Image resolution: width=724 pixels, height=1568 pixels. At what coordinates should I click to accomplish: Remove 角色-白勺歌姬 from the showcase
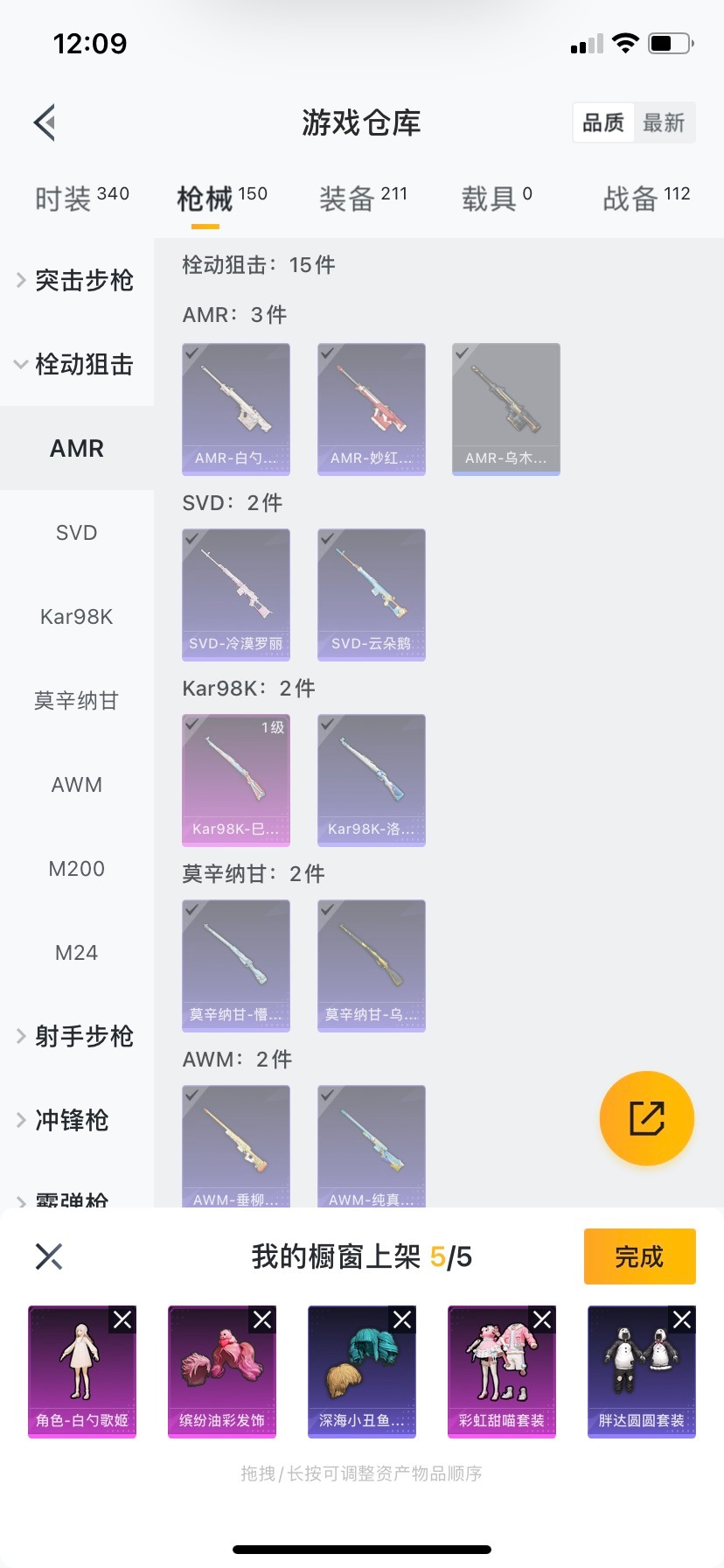[x=122, y=1319]
